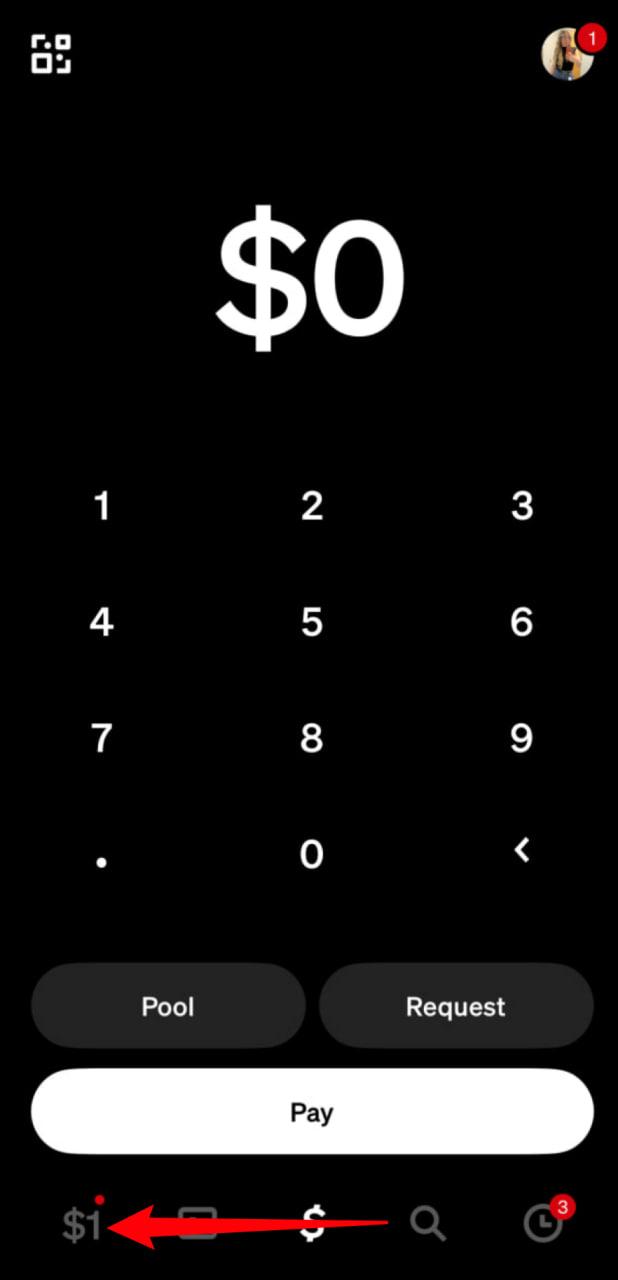Switch to the $1 balance tab
Image resolution: width=618 pixels, height=1280 pixels.
point(82,1223)
